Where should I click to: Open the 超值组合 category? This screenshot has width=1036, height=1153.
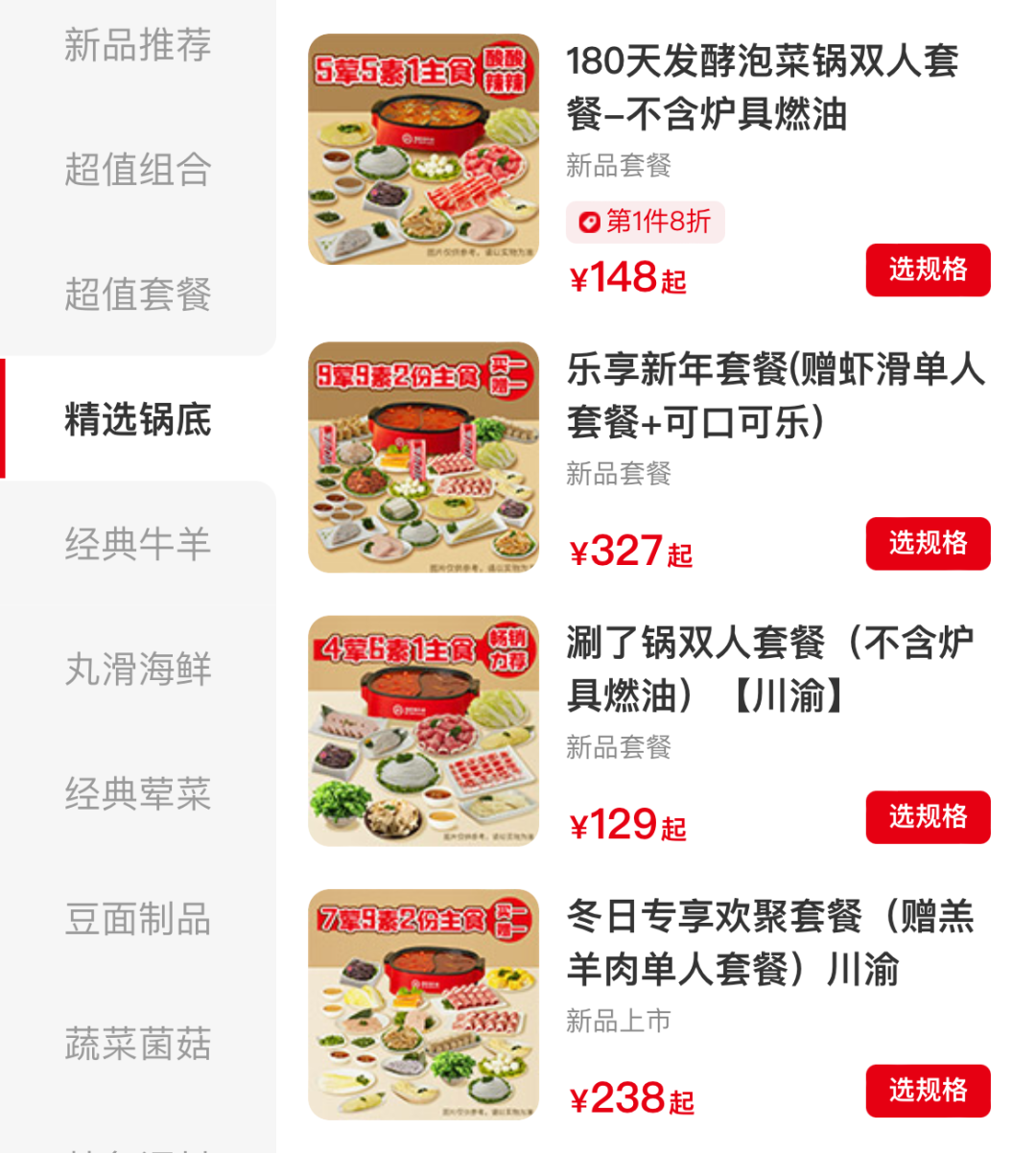click(138, 170)
